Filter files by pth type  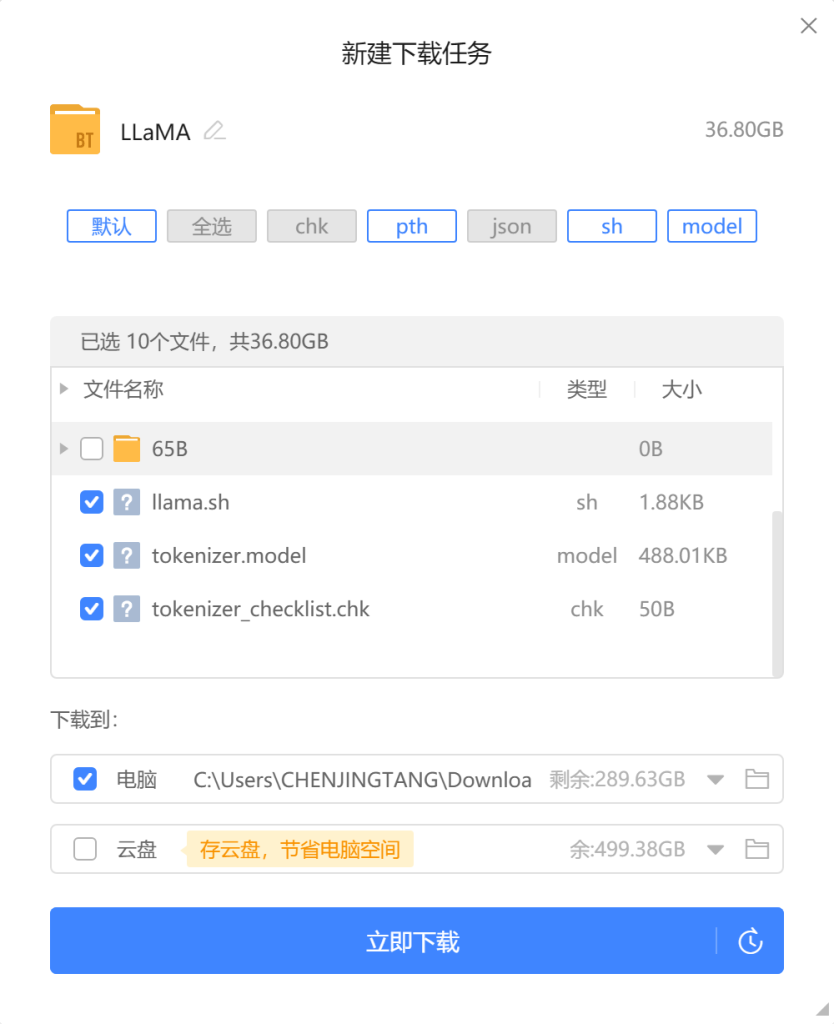point(412,226)
